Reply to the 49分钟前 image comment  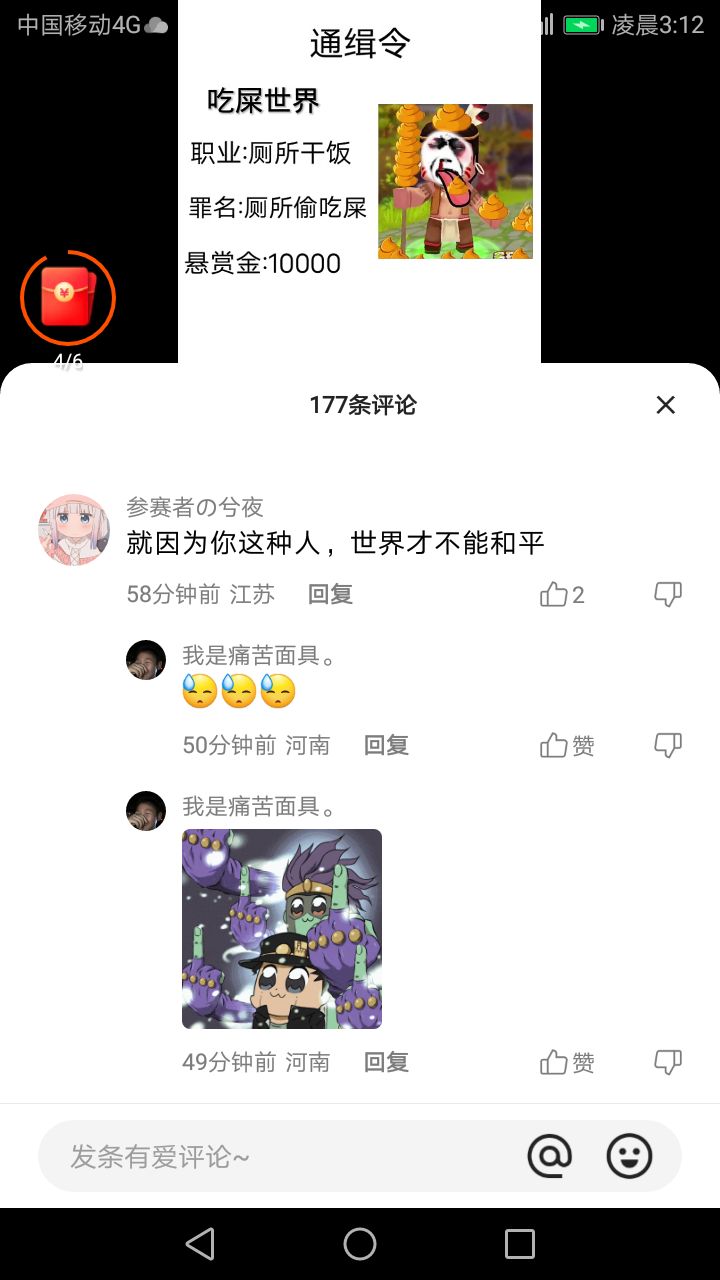pos(386,1062)
